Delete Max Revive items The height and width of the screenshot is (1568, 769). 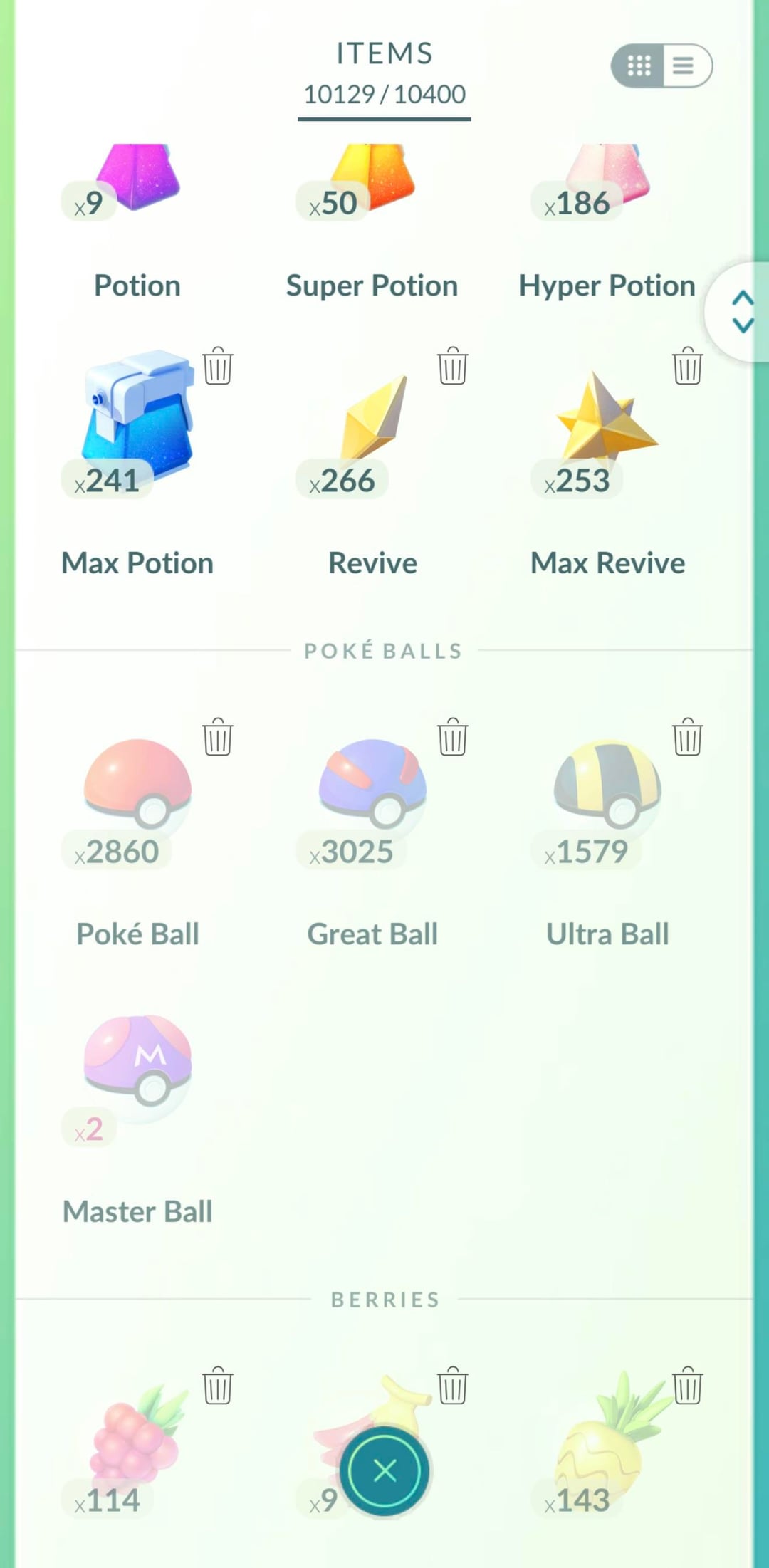click(x=687, y=366)
